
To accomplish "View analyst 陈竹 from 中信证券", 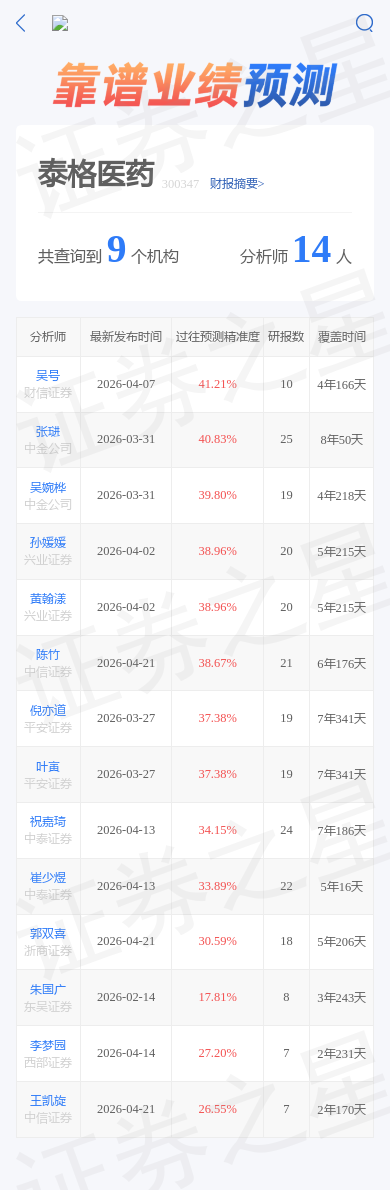I will point(48,654).
